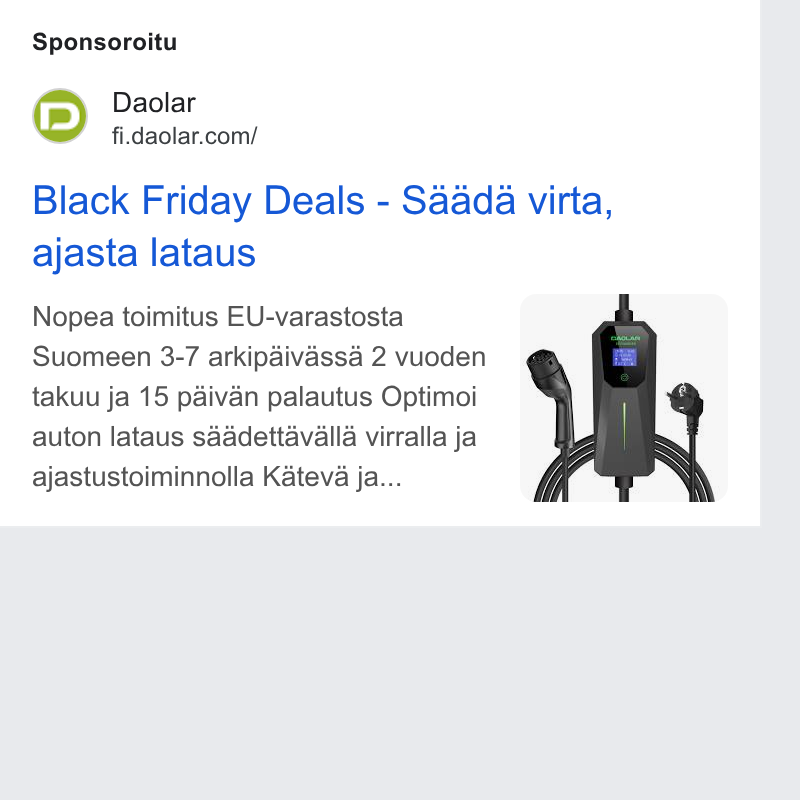Open the Black Friday Deals ad headline
The width and height of the screenshot is (800, 800).
(322, 226)
